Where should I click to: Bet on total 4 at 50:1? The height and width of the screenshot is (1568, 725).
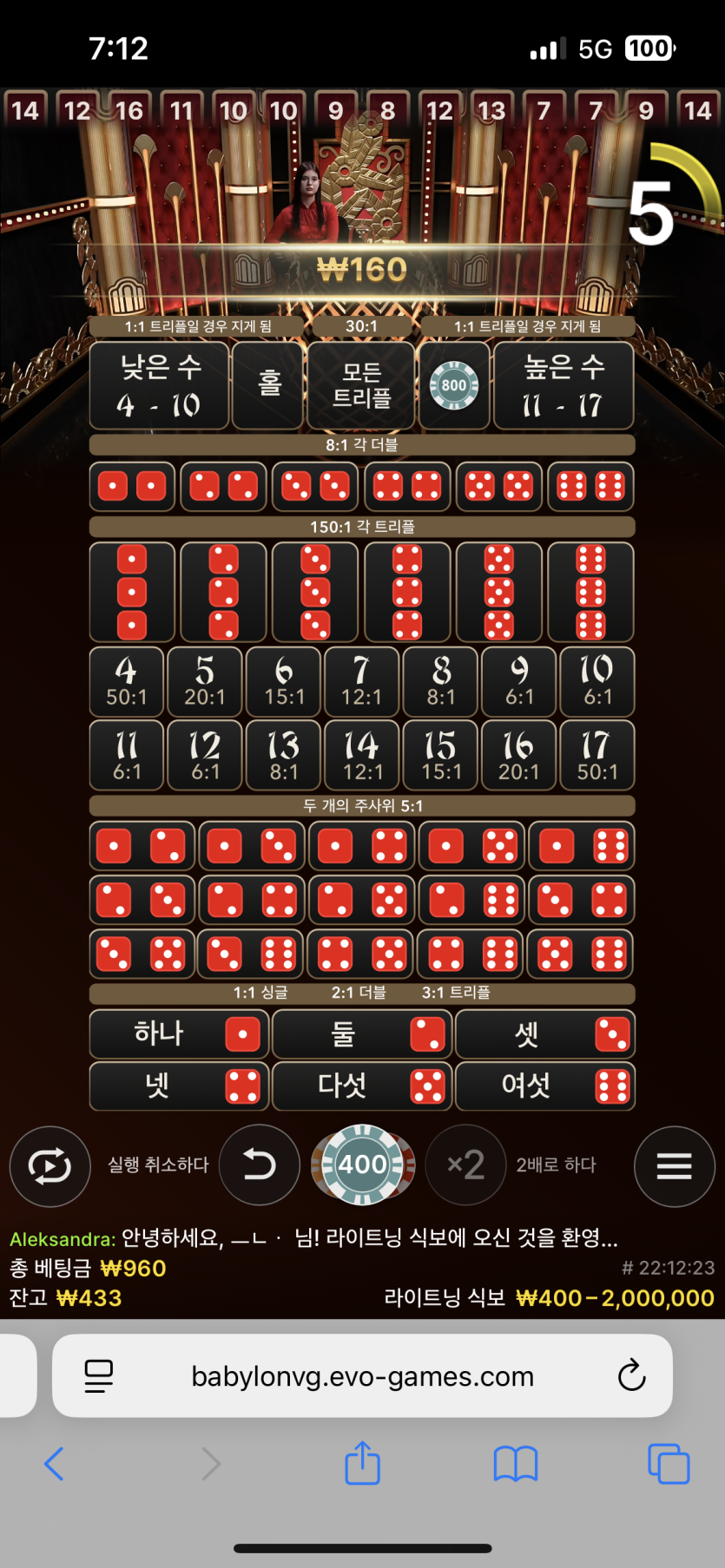pyautogui.click(x=127, y=681)
